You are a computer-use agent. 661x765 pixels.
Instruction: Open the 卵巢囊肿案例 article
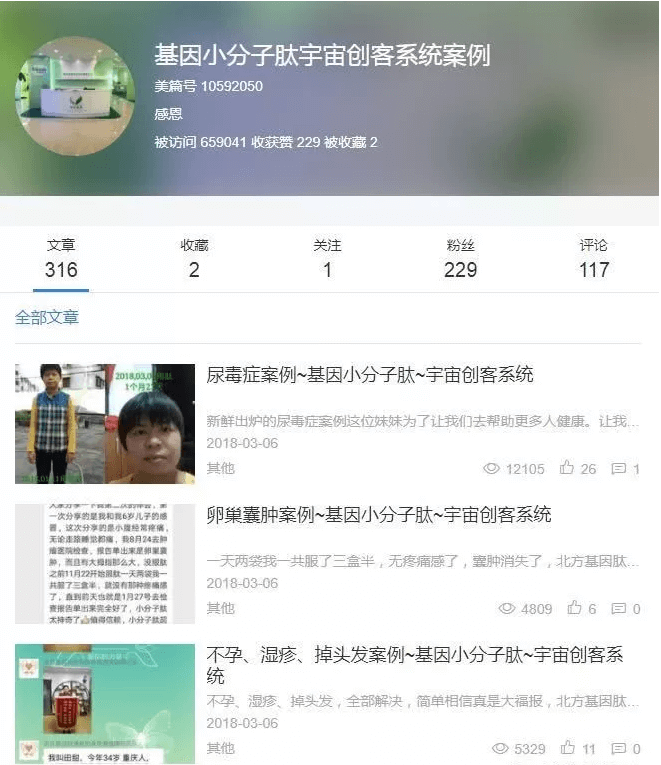(379, 515)
